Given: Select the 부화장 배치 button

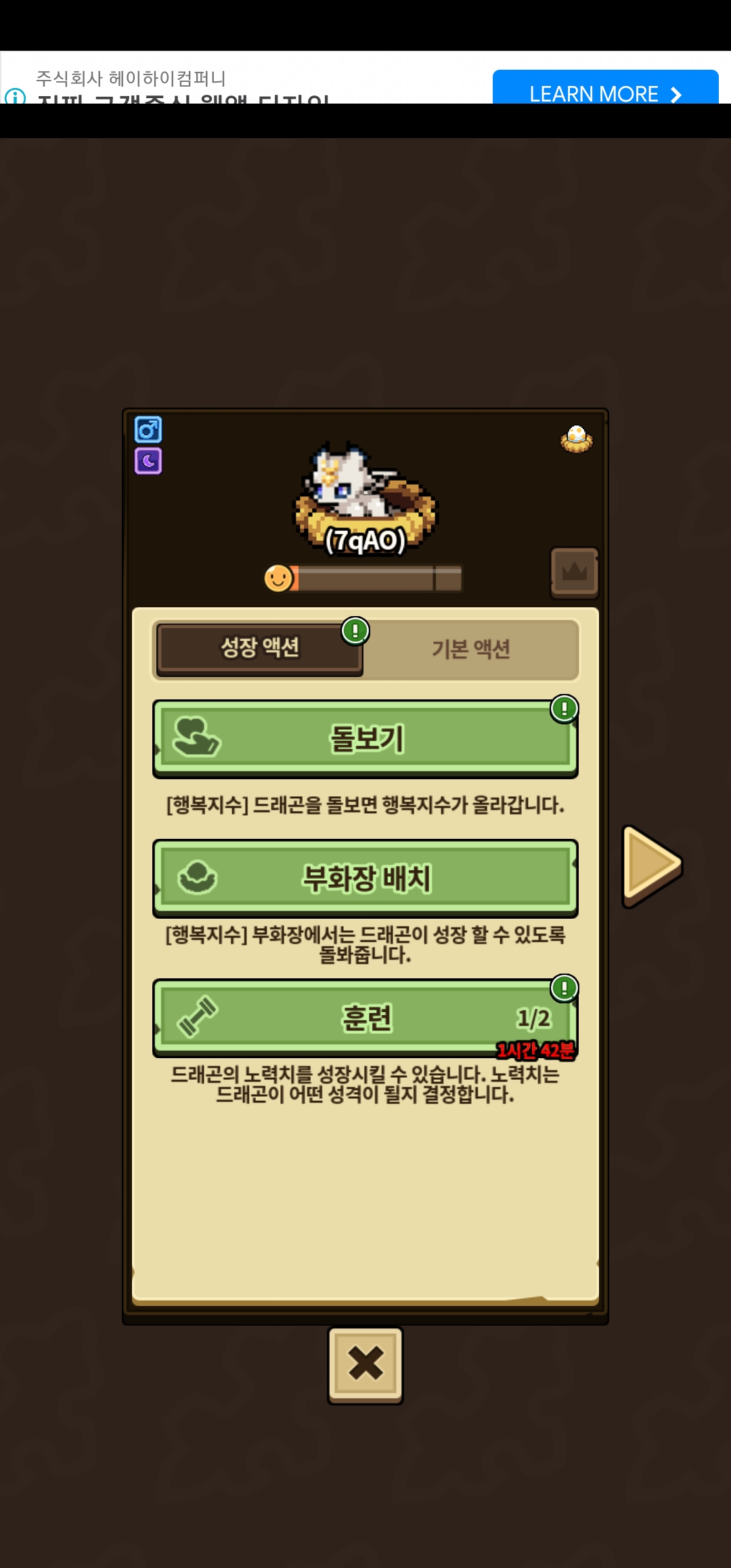Looking at the screenshot, I should pos(365,878).
